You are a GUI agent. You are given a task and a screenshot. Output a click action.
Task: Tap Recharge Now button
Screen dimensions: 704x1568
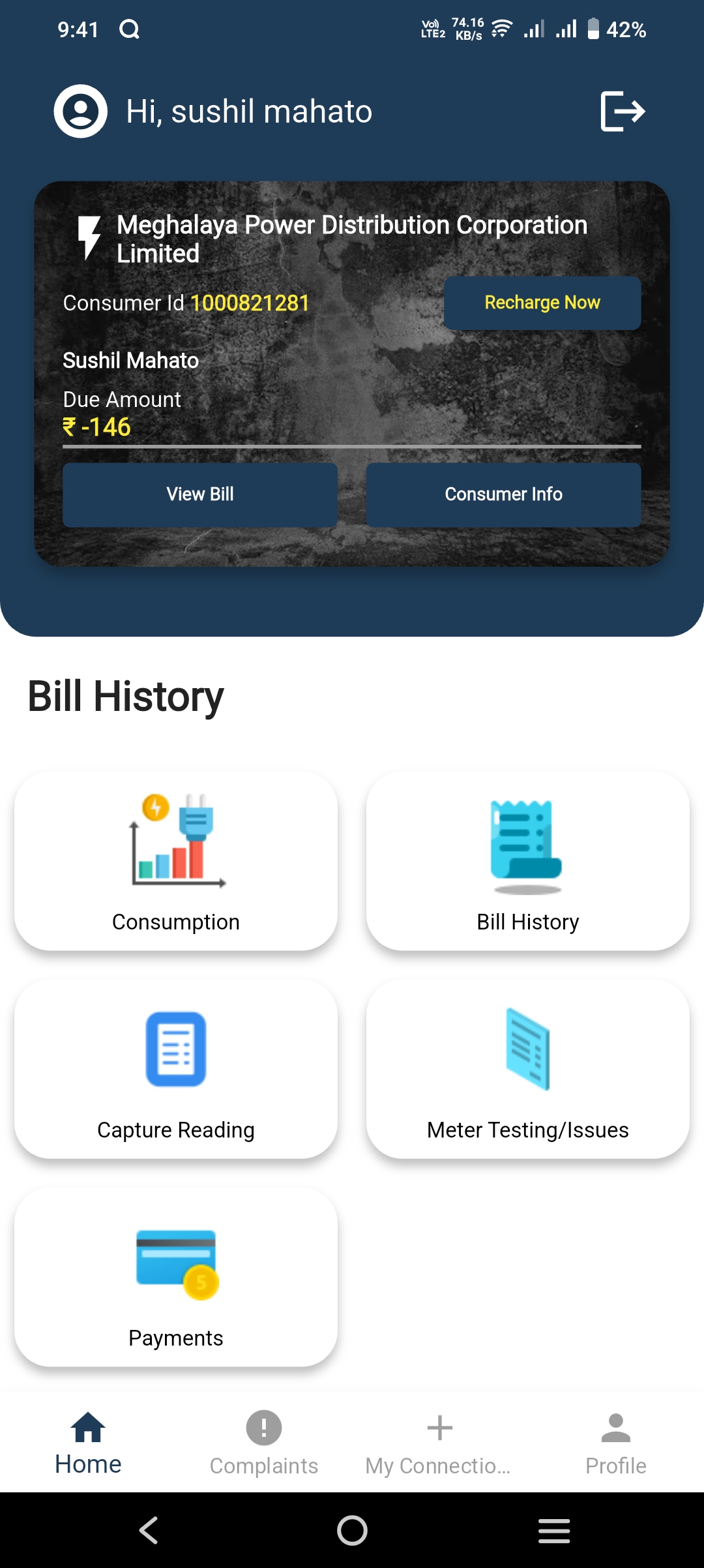542,303
